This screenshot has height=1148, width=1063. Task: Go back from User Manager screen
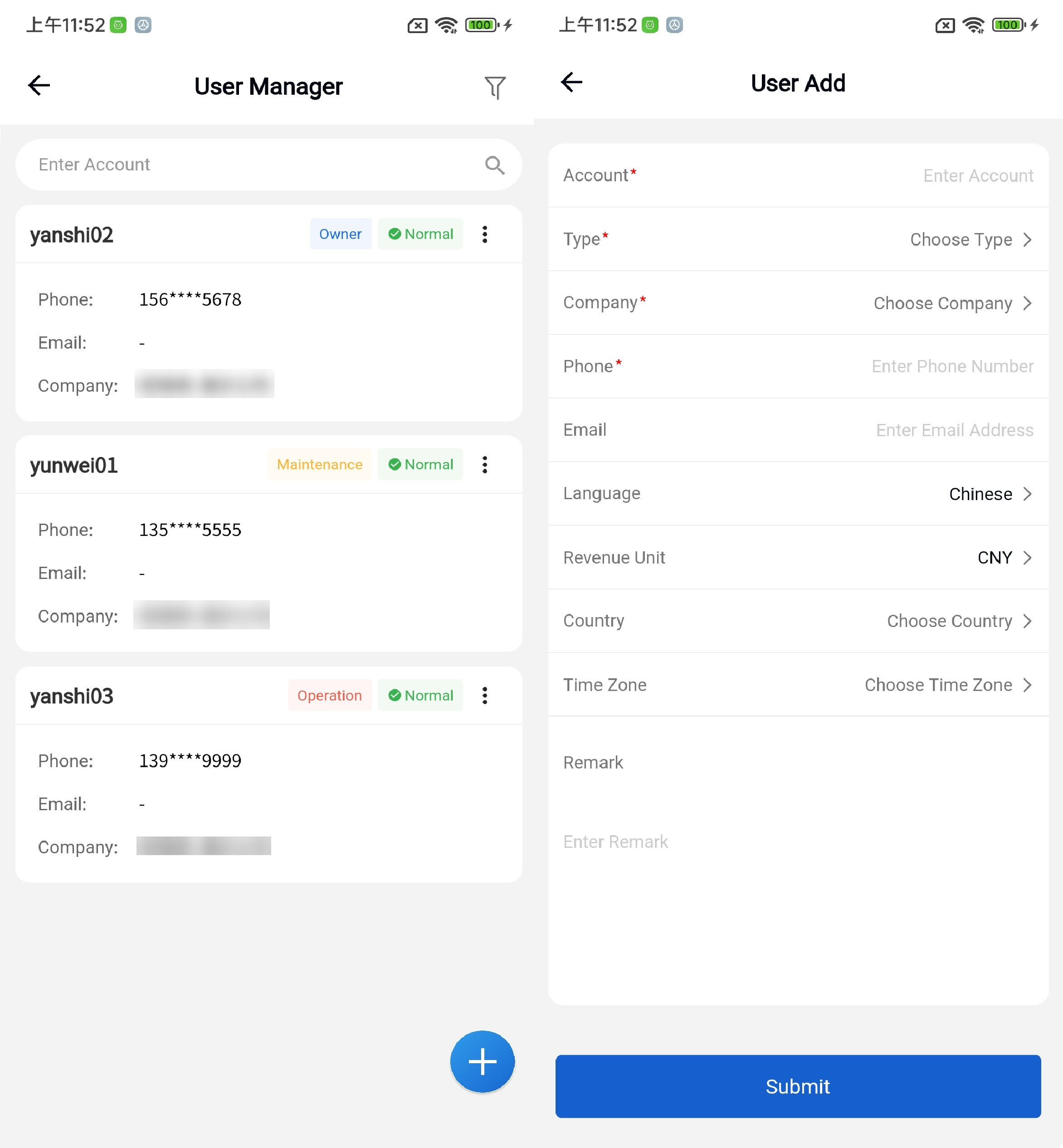click(39, 86)
